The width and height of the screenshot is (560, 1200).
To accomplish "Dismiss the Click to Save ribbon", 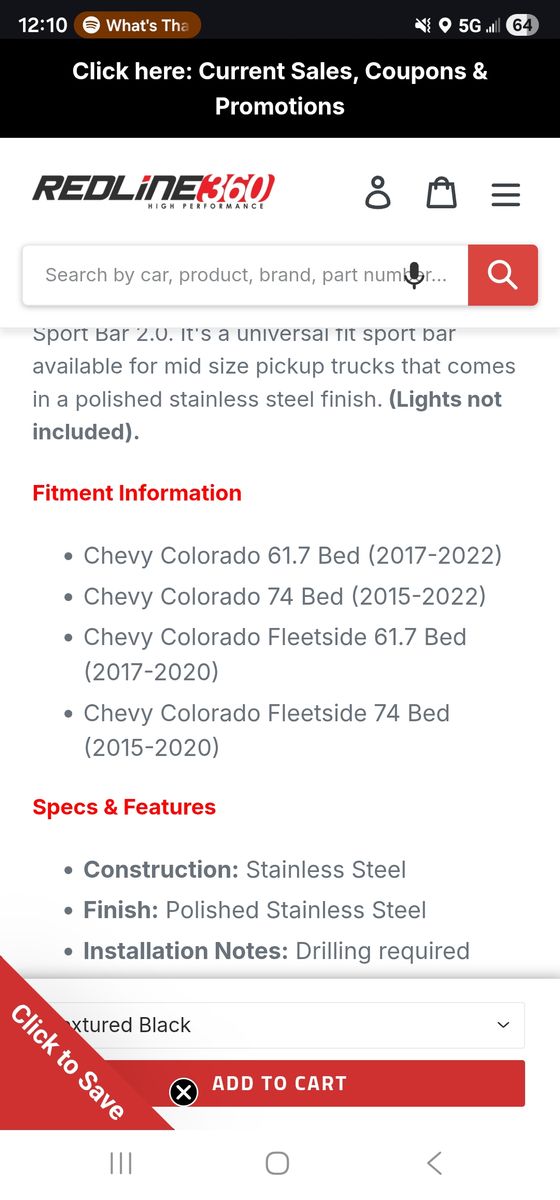I will pyautogui.click(x=184, y=1092).
